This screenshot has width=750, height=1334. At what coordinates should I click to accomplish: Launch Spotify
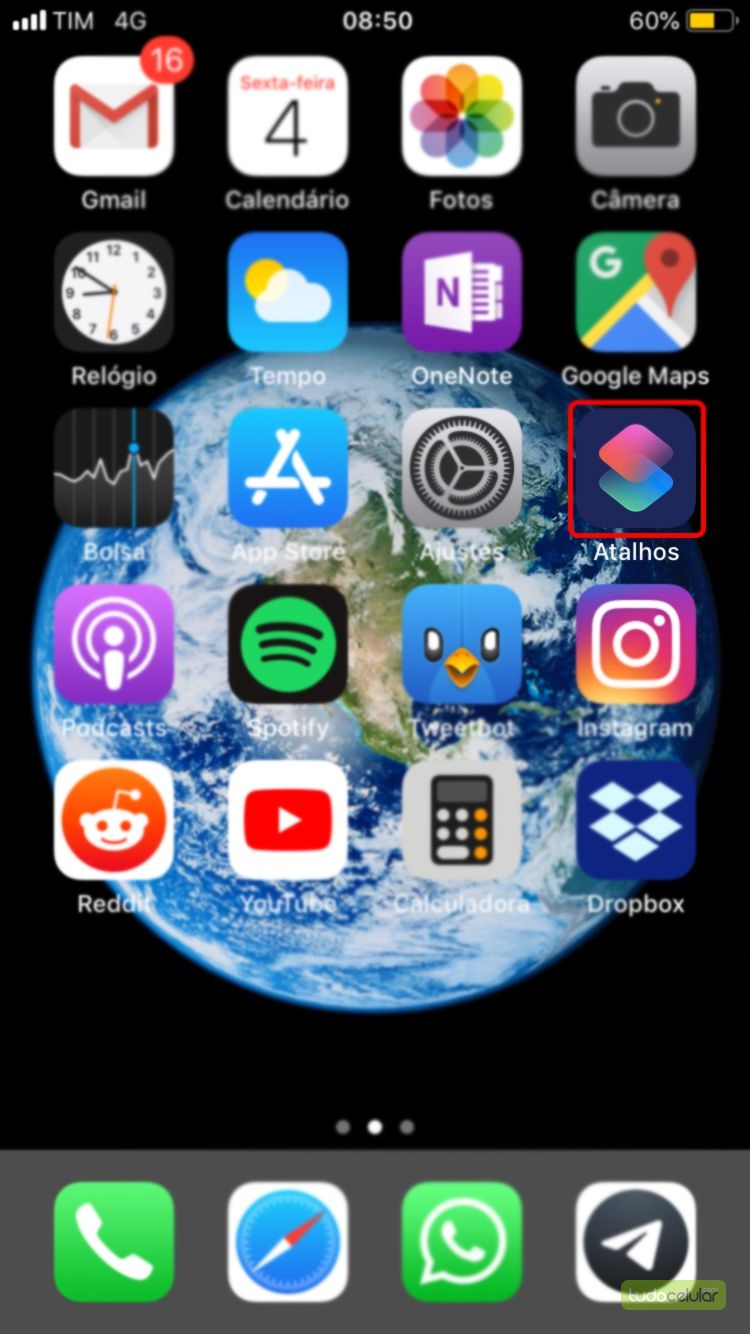[x=288, y=644]
